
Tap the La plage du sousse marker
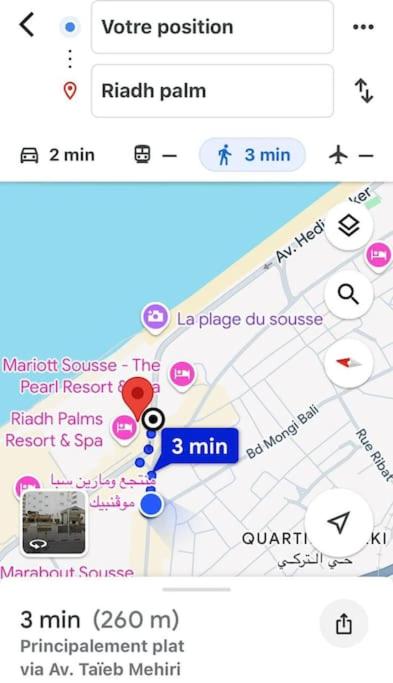(x=155, y=317)
